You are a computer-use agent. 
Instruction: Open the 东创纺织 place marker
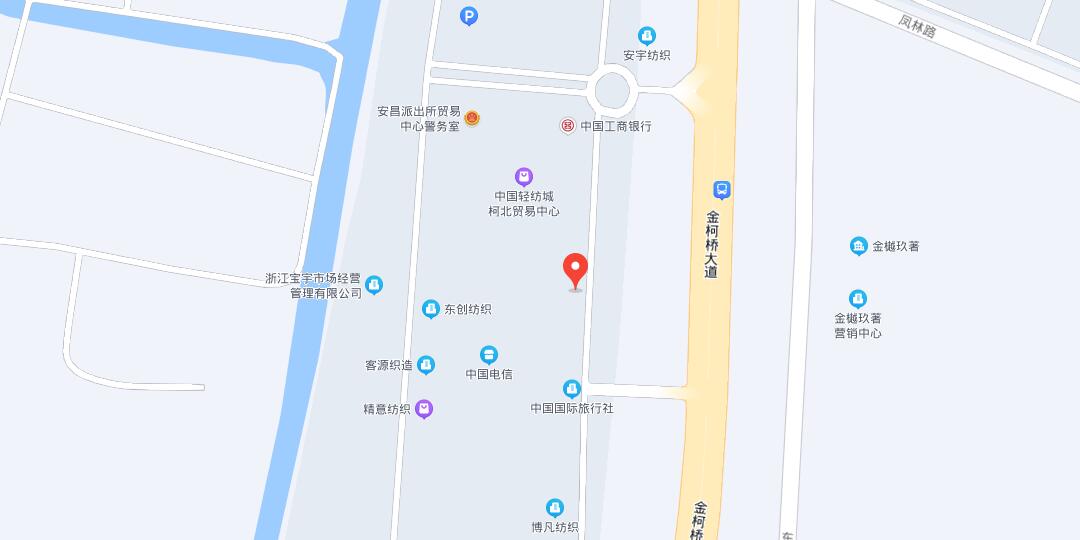pos(431,309)
